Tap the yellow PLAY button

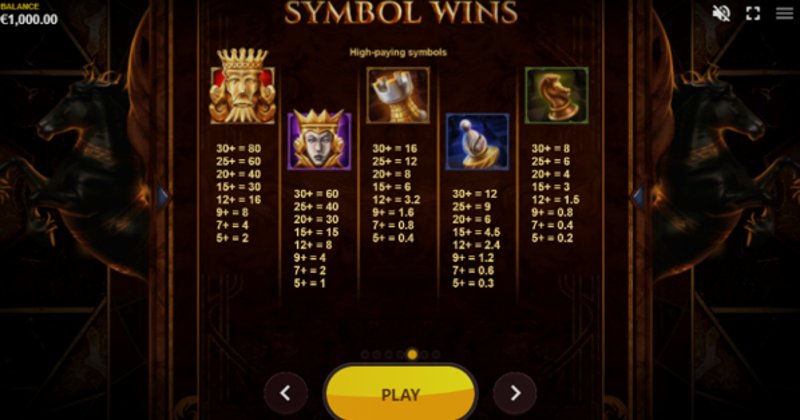400,394
